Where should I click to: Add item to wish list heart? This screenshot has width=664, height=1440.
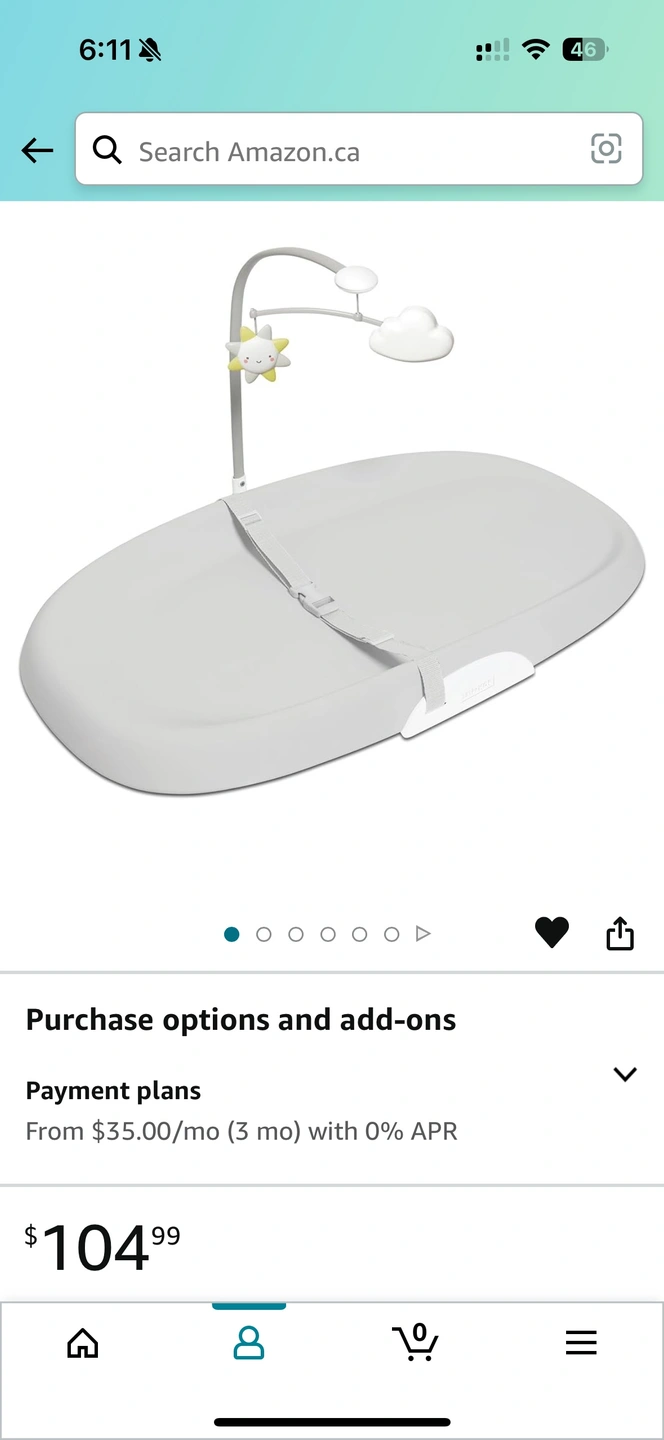551,933
